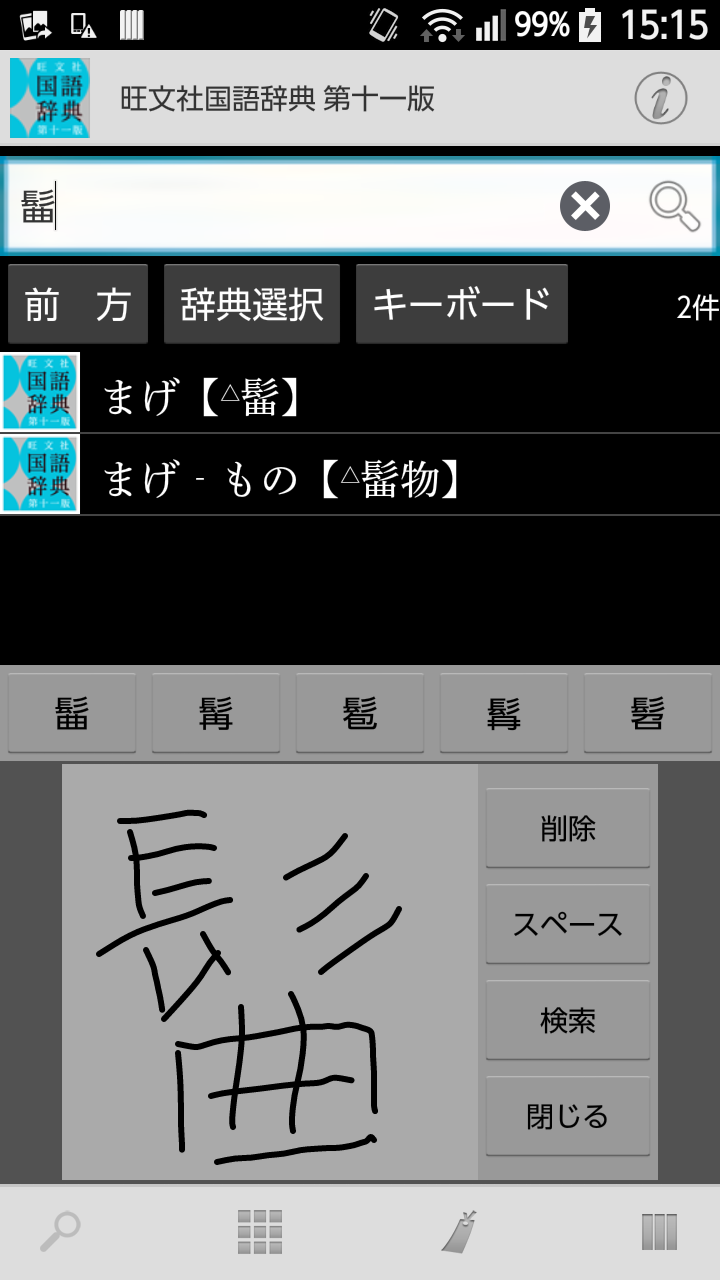The image size is (720, 1280).
Task: Insert a space with スペース
Action: point(568,924)
